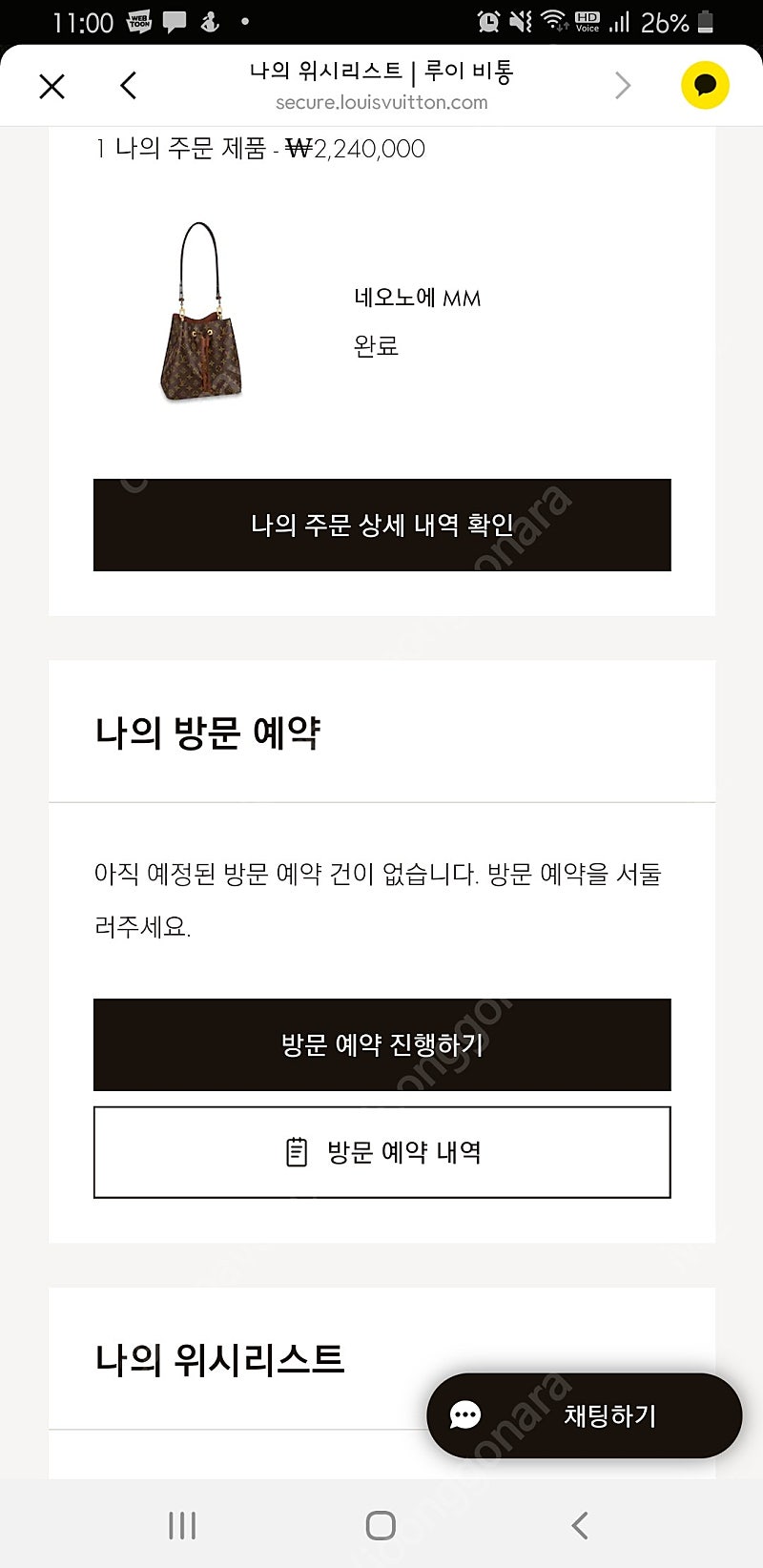Go to the phone home screen
763x1568 pixels.
381,1525
